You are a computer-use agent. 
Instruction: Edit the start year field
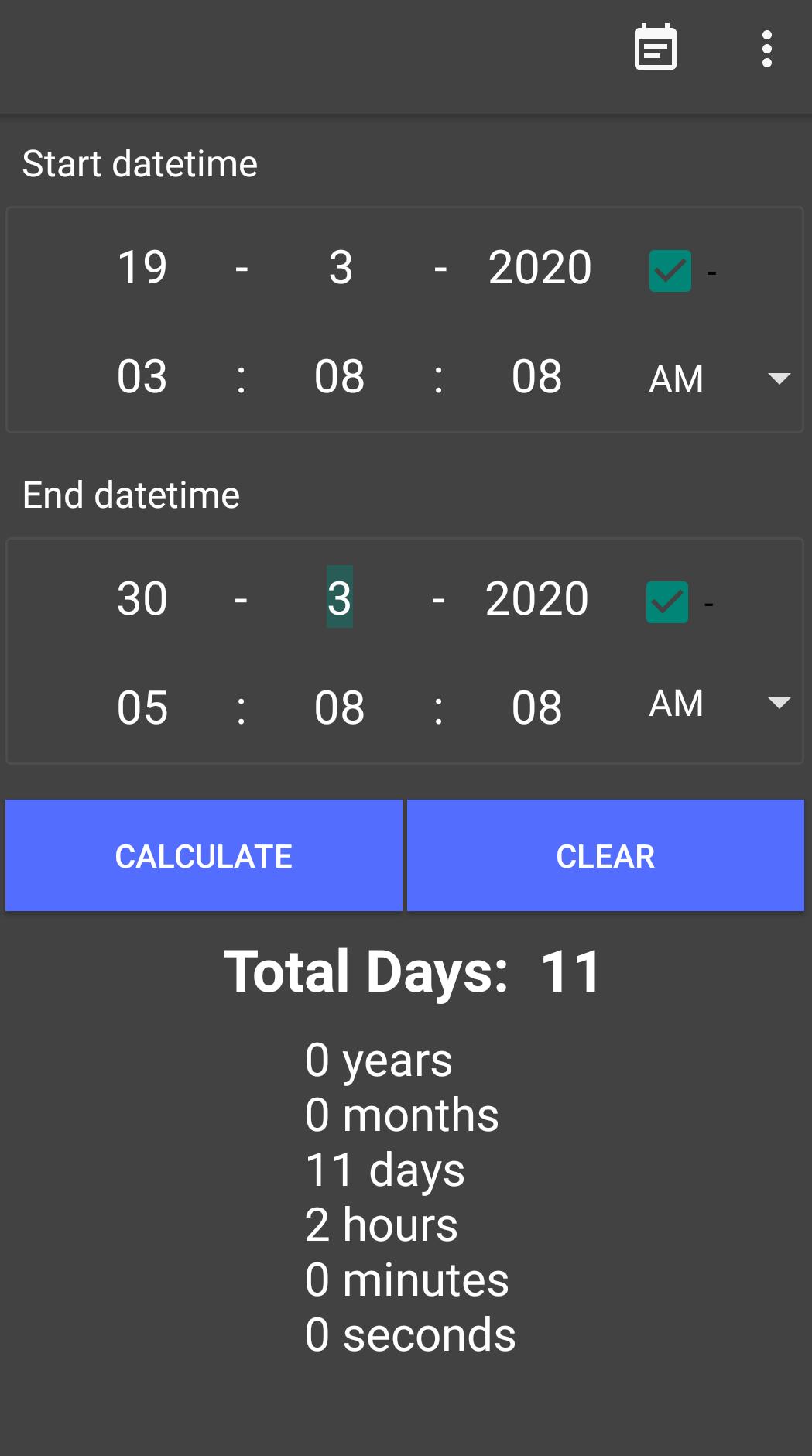(x=540, y=268)
